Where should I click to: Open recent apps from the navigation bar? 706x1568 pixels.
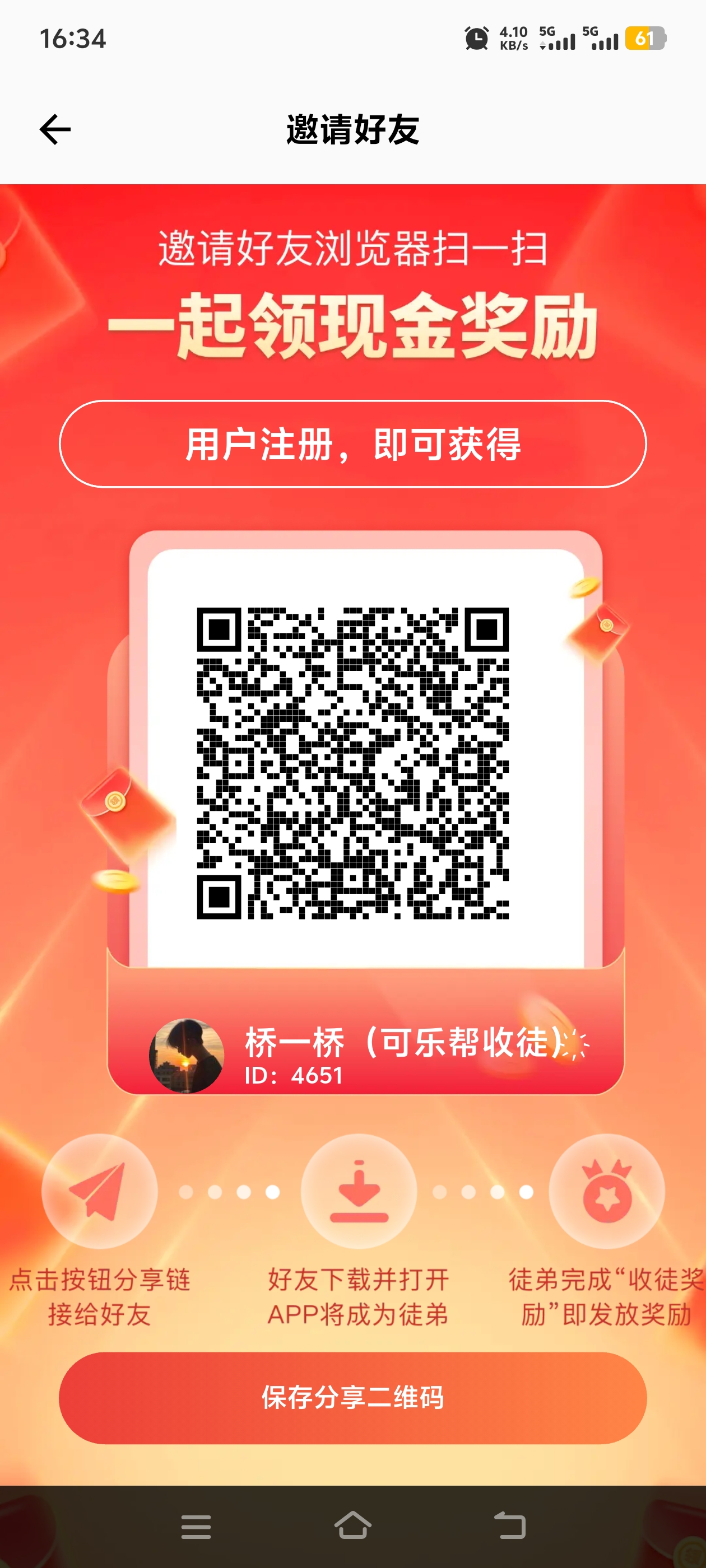196,1527
